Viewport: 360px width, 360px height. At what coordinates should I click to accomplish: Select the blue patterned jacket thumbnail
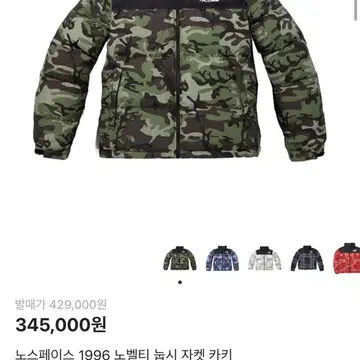[222, 258]
